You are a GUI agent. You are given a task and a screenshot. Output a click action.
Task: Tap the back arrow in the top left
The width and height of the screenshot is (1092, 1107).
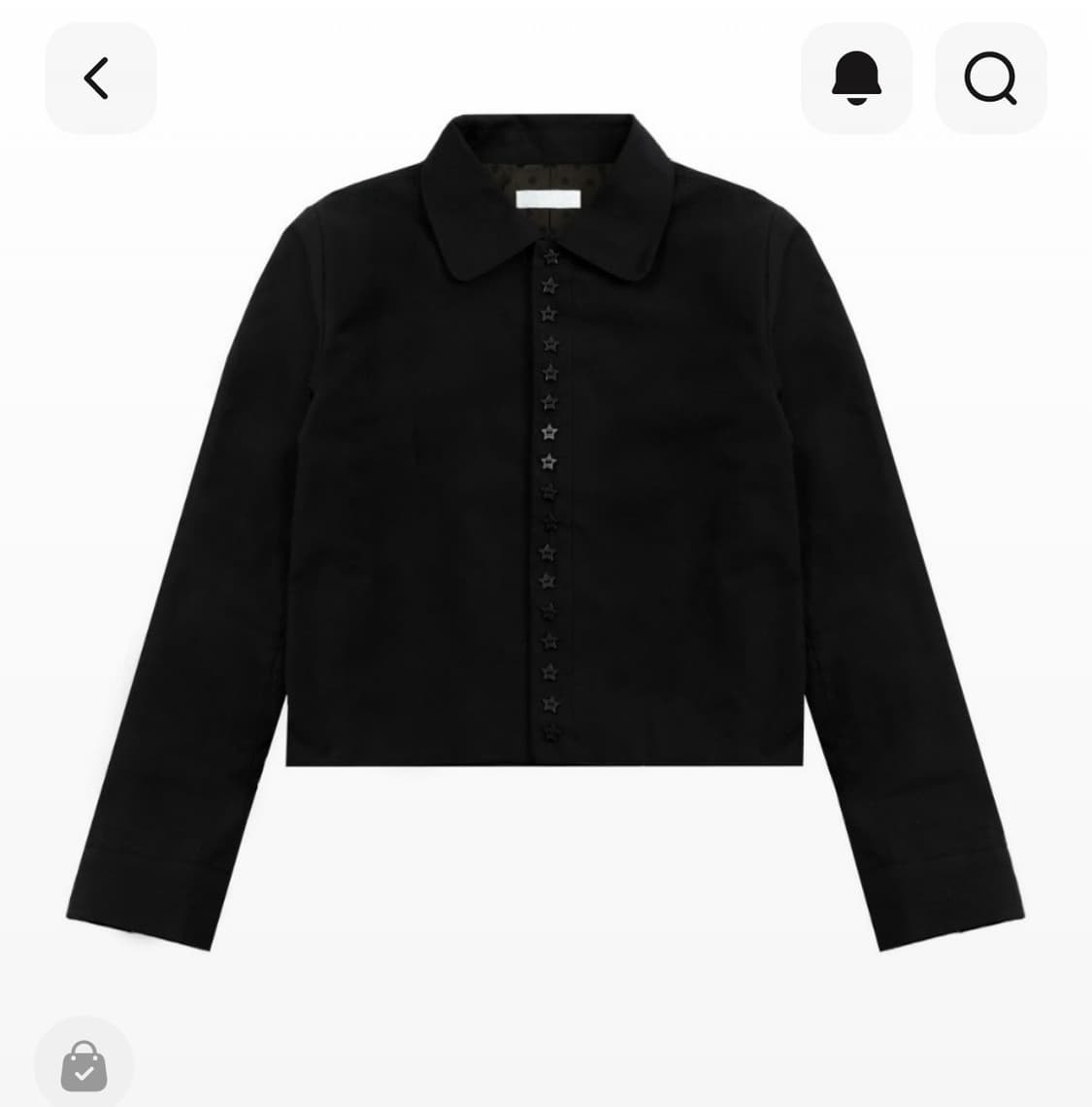coord(97,79)
